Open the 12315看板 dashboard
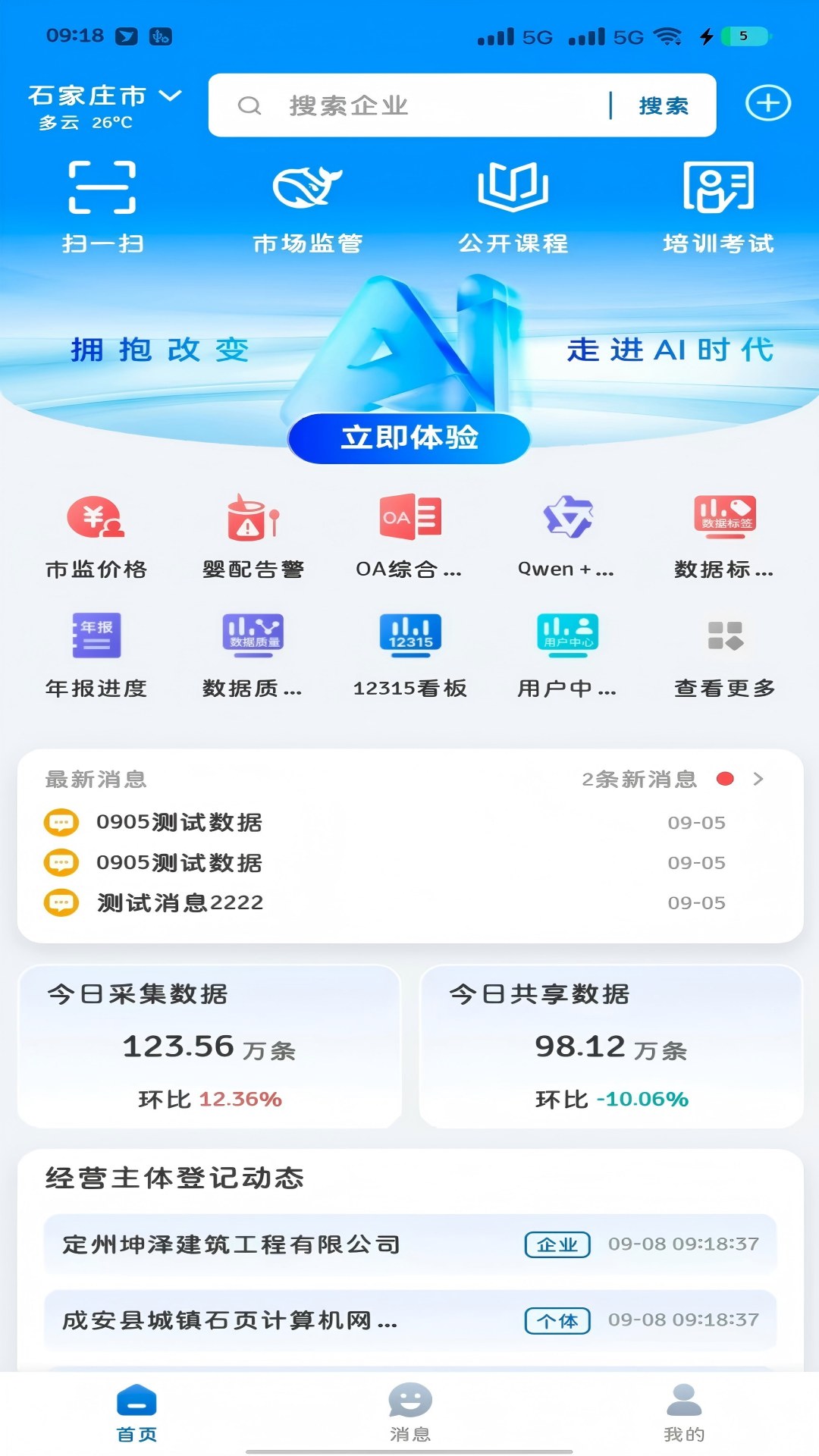Image resolution: width=819 pixels, height=1456 pixels. 409,656
